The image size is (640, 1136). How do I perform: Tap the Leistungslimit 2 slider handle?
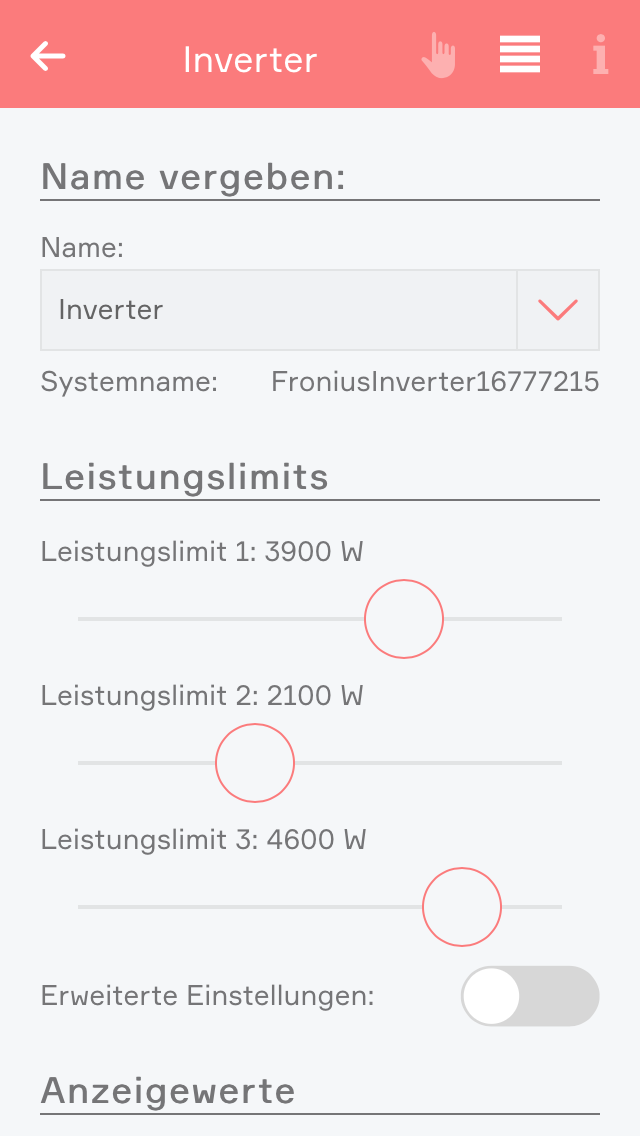tap(255, 763)
